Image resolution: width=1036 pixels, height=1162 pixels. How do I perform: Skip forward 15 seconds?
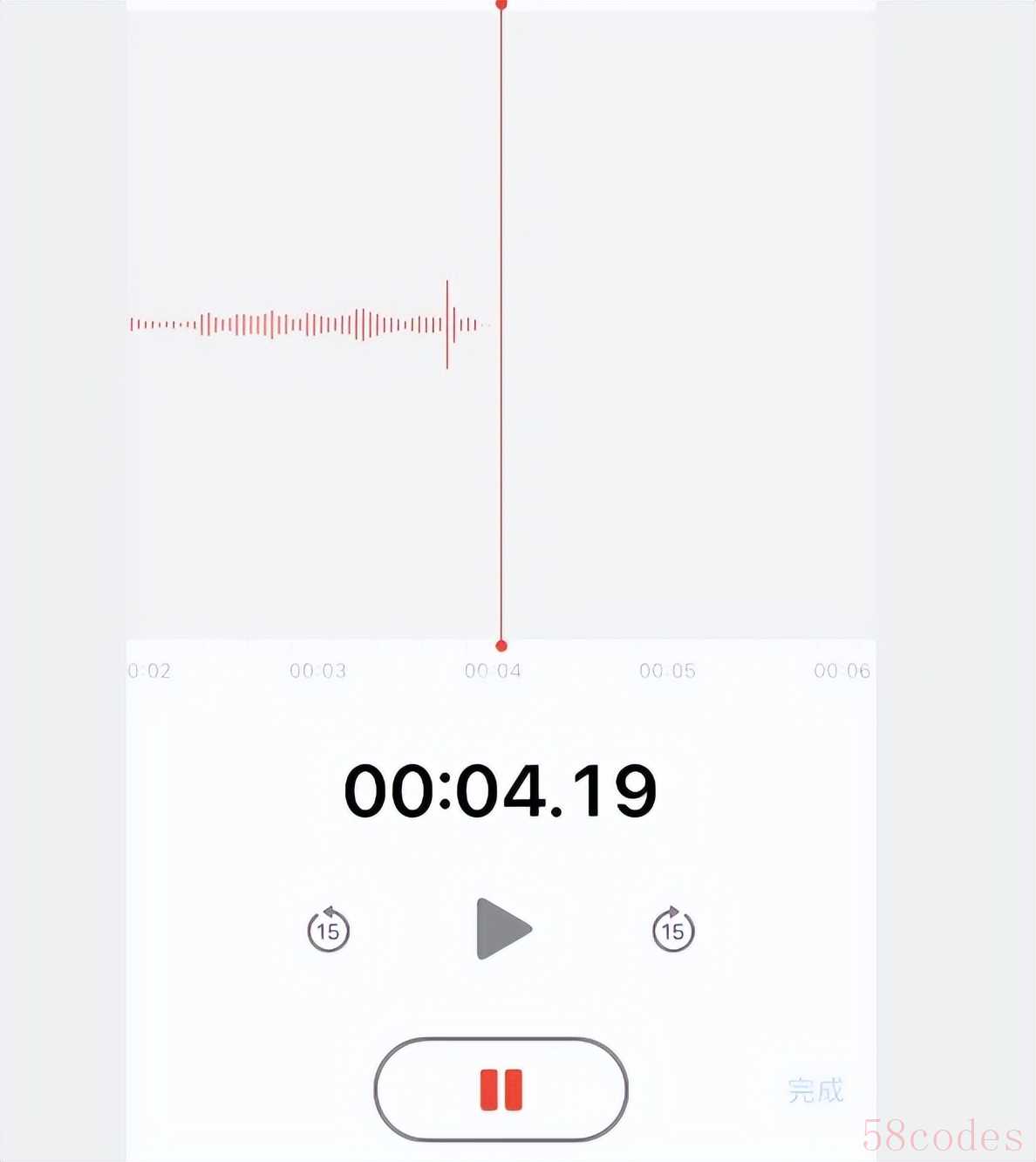tap(673, 930)
